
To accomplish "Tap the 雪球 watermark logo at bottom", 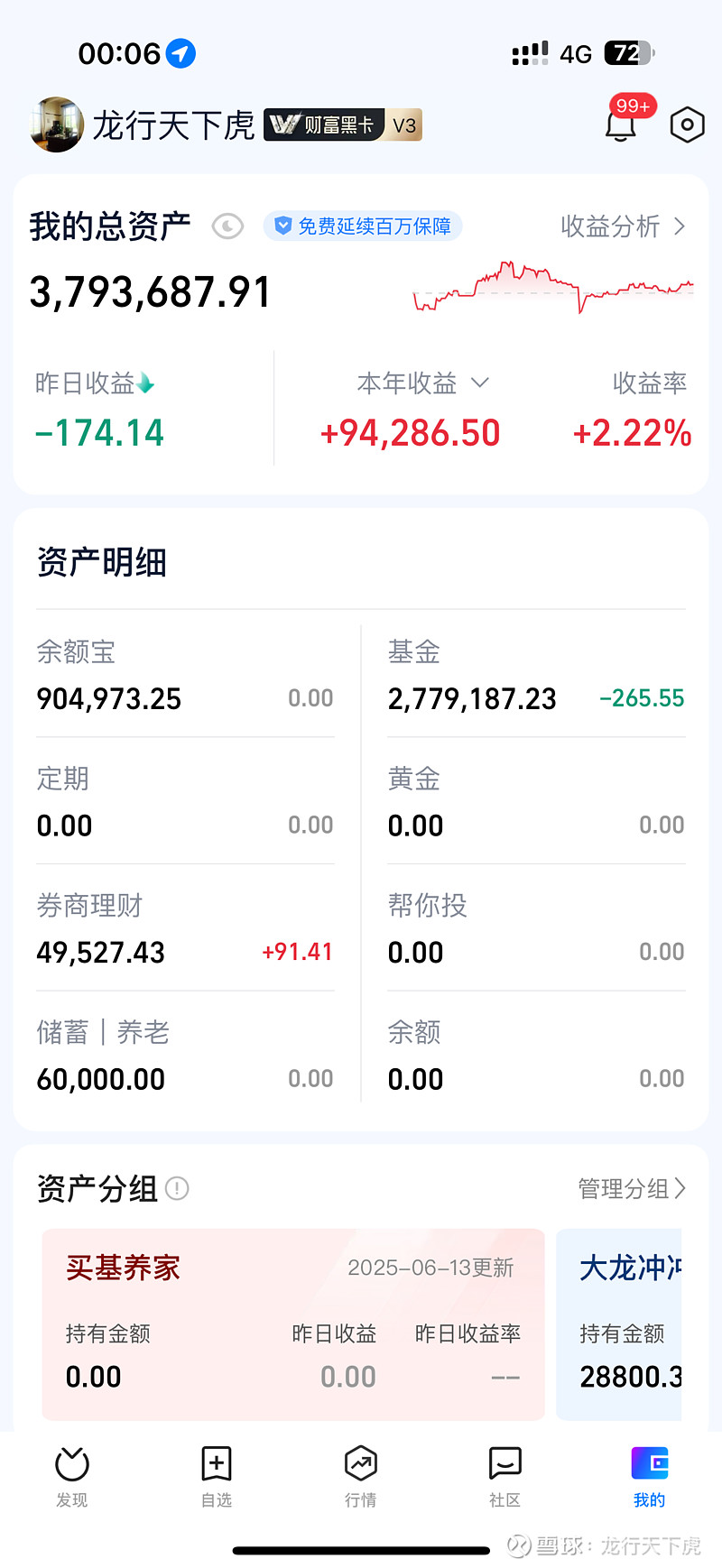I will pos(516,1546).
